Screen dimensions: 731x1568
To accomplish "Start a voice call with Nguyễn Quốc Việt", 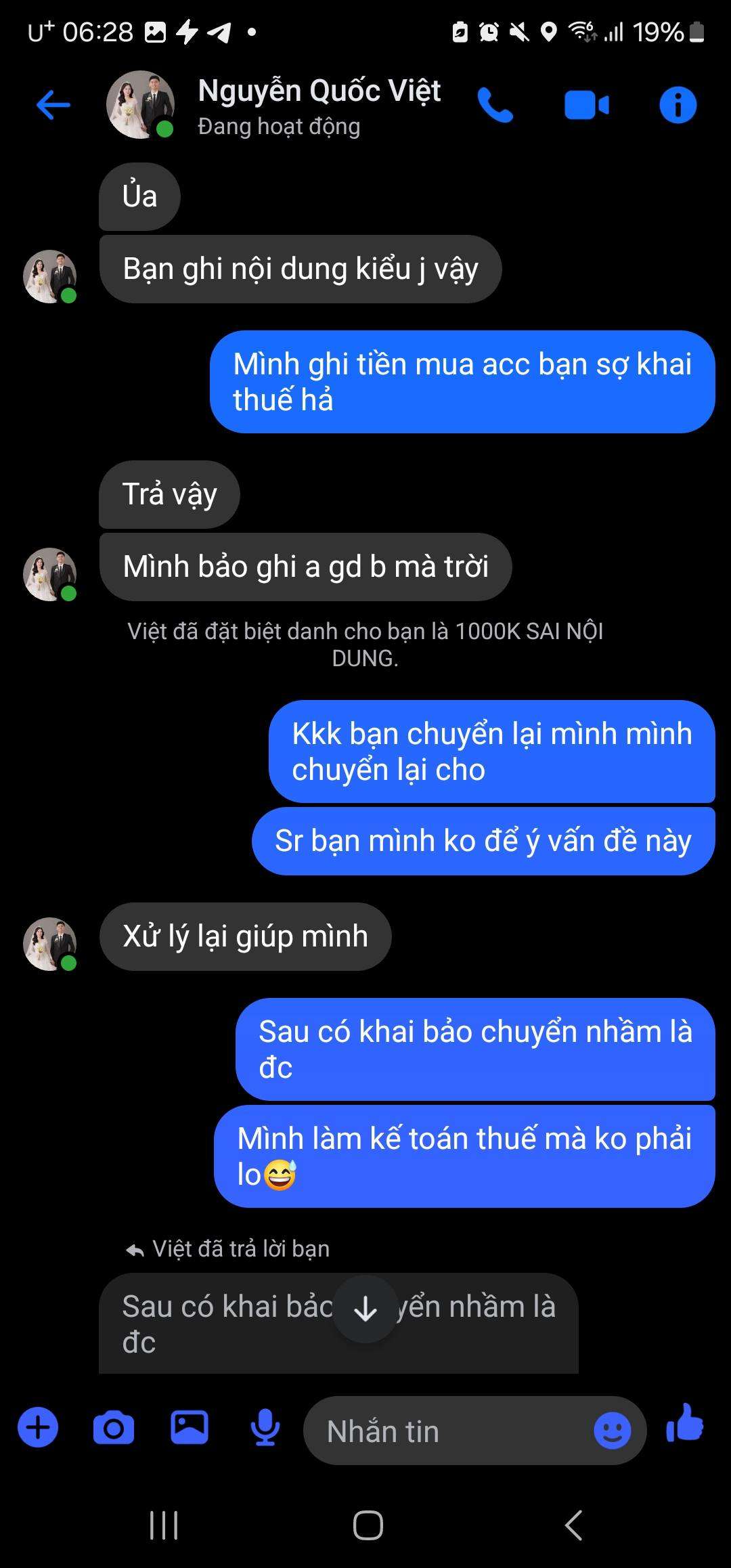I will click(495, 106).
